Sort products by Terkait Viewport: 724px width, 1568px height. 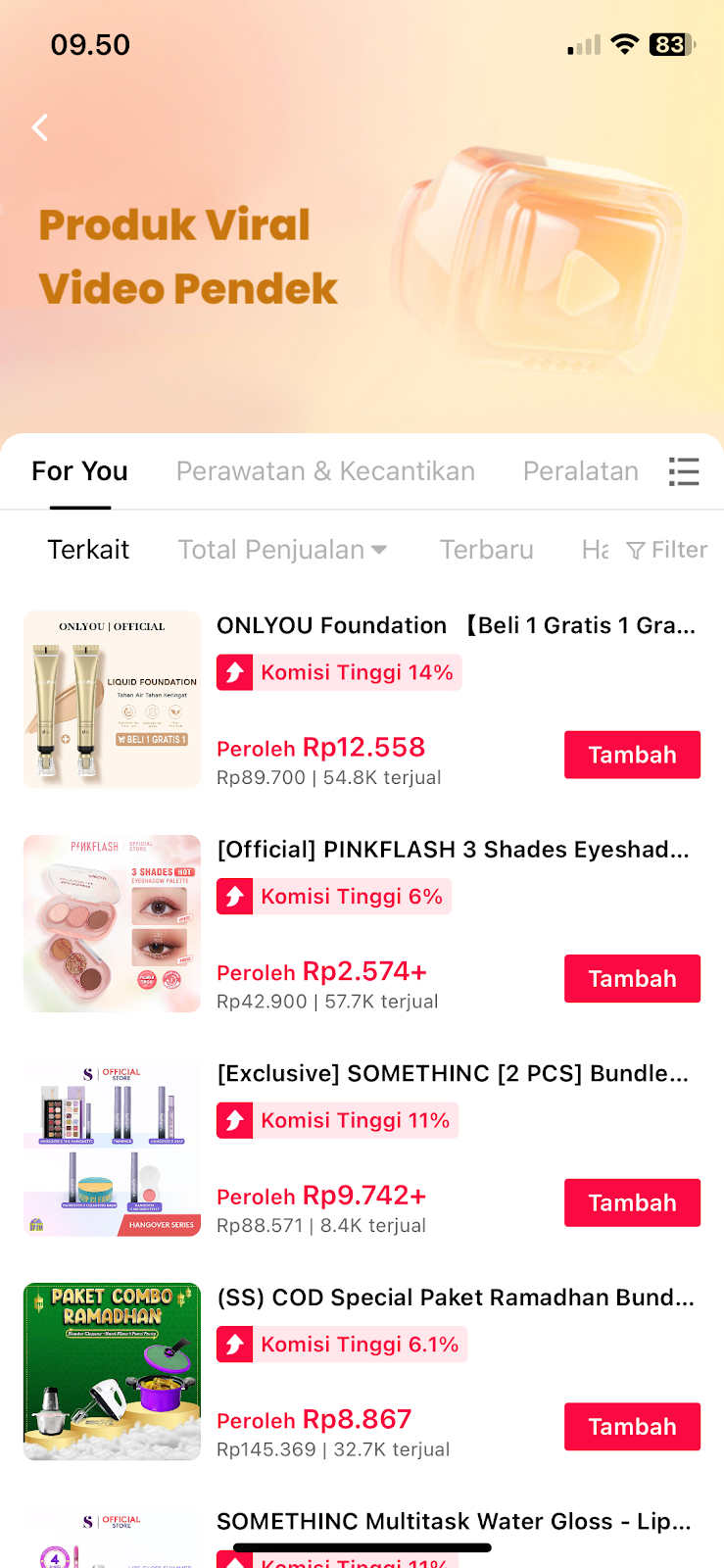click(x=88, y=550)
